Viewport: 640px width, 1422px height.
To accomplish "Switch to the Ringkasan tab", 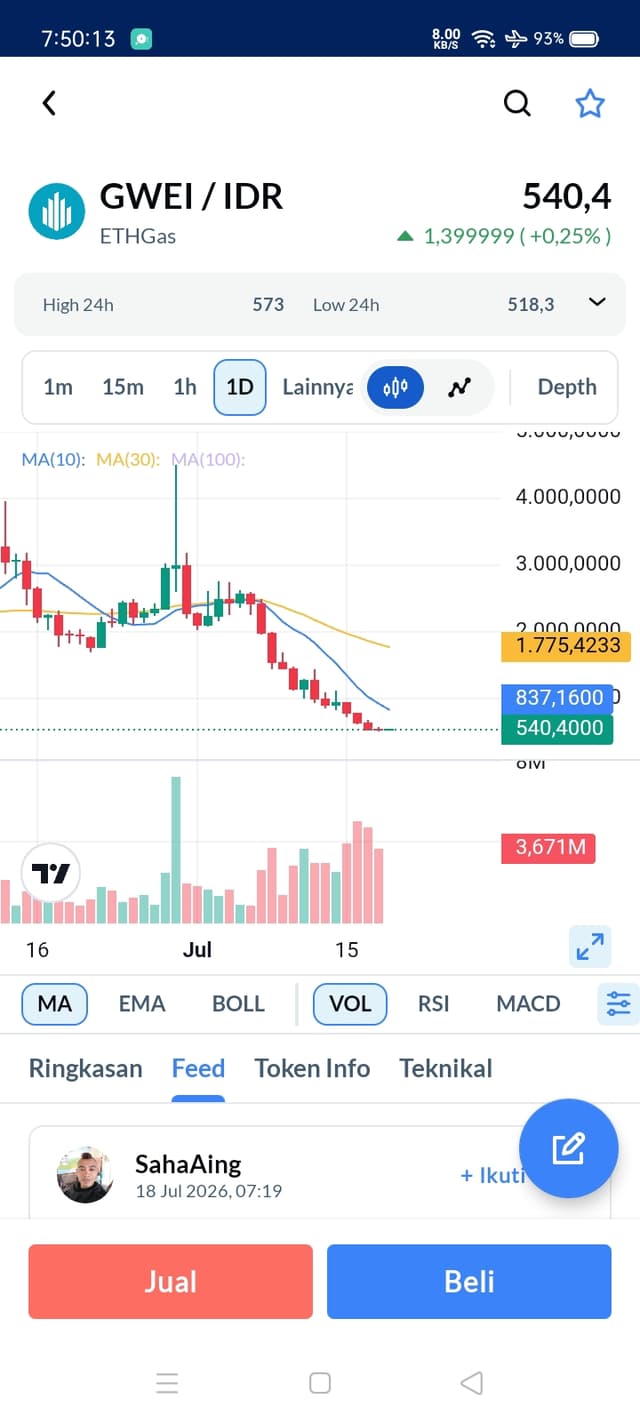I will pos(85,1068).
